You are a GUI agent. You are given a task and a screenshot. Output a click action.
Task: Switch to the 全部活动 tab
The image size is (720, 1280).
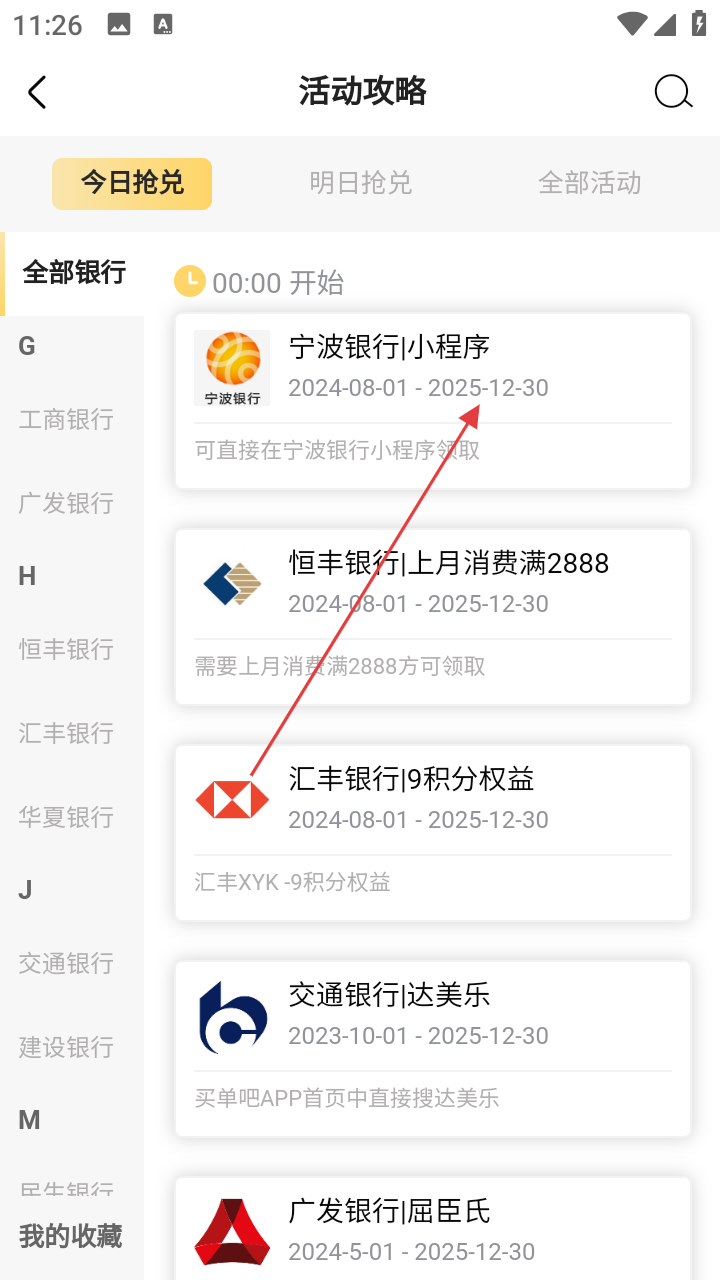tap(589, 183)
